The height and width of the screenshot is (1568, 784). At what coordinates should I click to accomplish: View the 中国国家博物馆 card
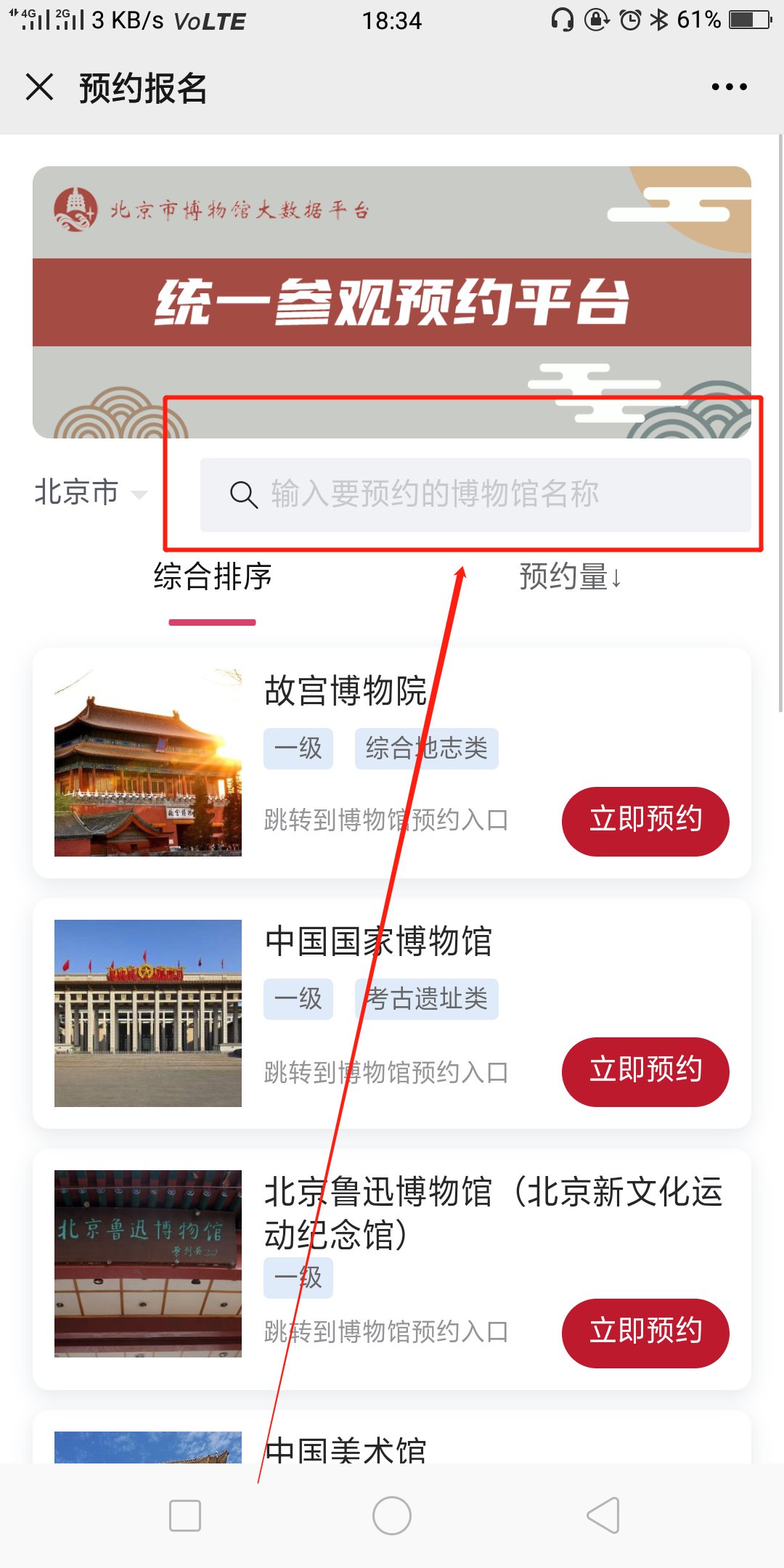click(x=377, y=942)
